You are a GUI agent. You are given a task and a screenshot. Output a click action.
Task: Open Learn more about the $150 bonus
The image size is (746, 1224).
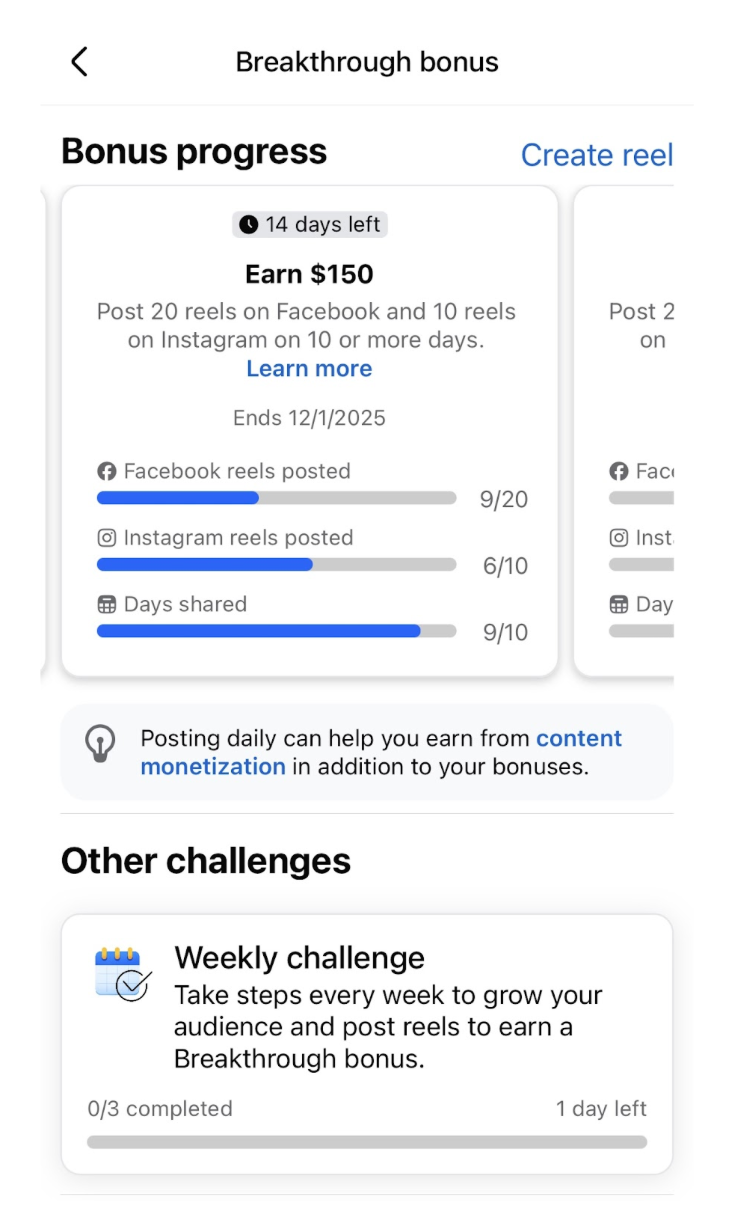[309, 368]
